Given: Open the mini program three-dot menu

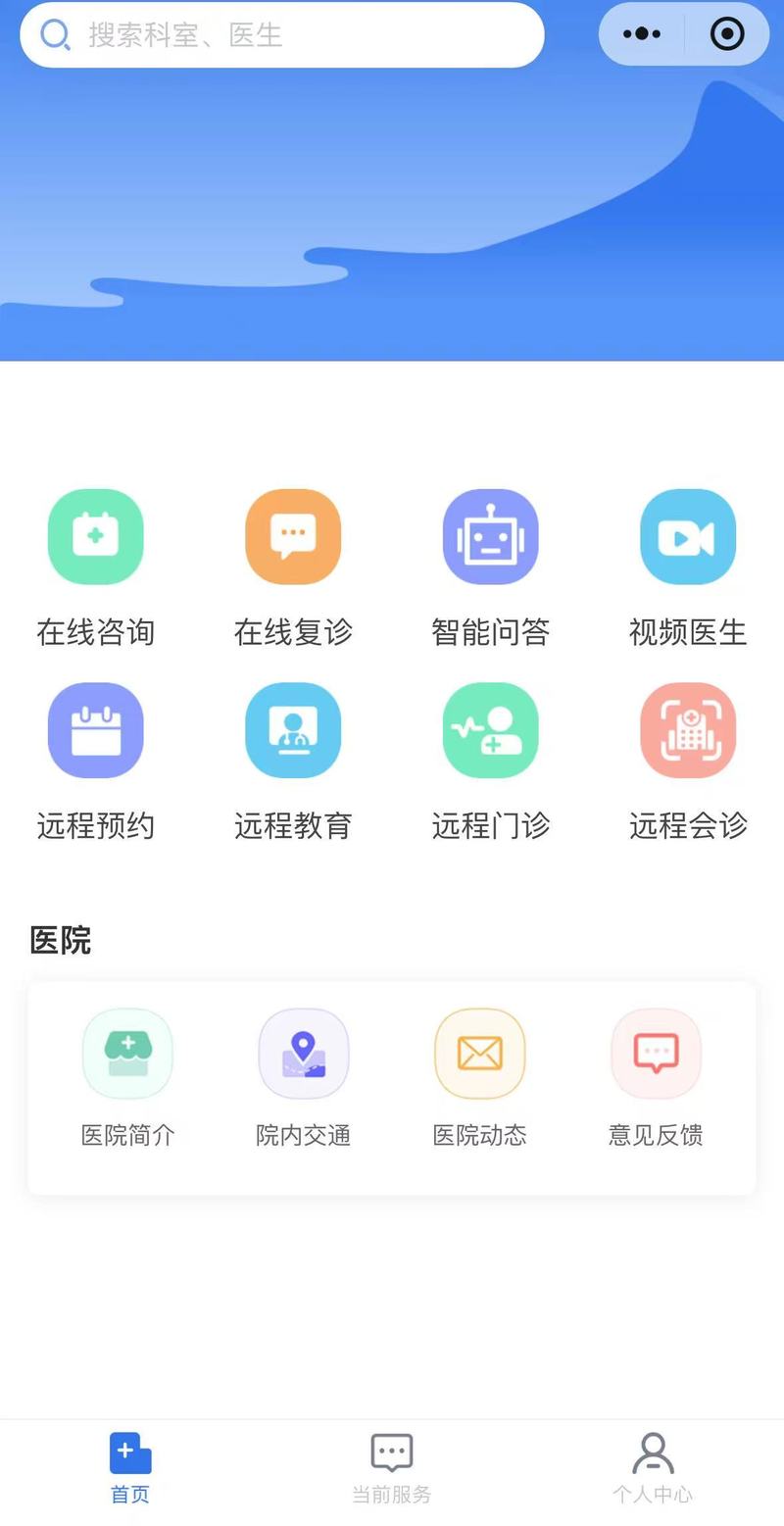Looking at the screenshot, I should (x=642, y=34).
